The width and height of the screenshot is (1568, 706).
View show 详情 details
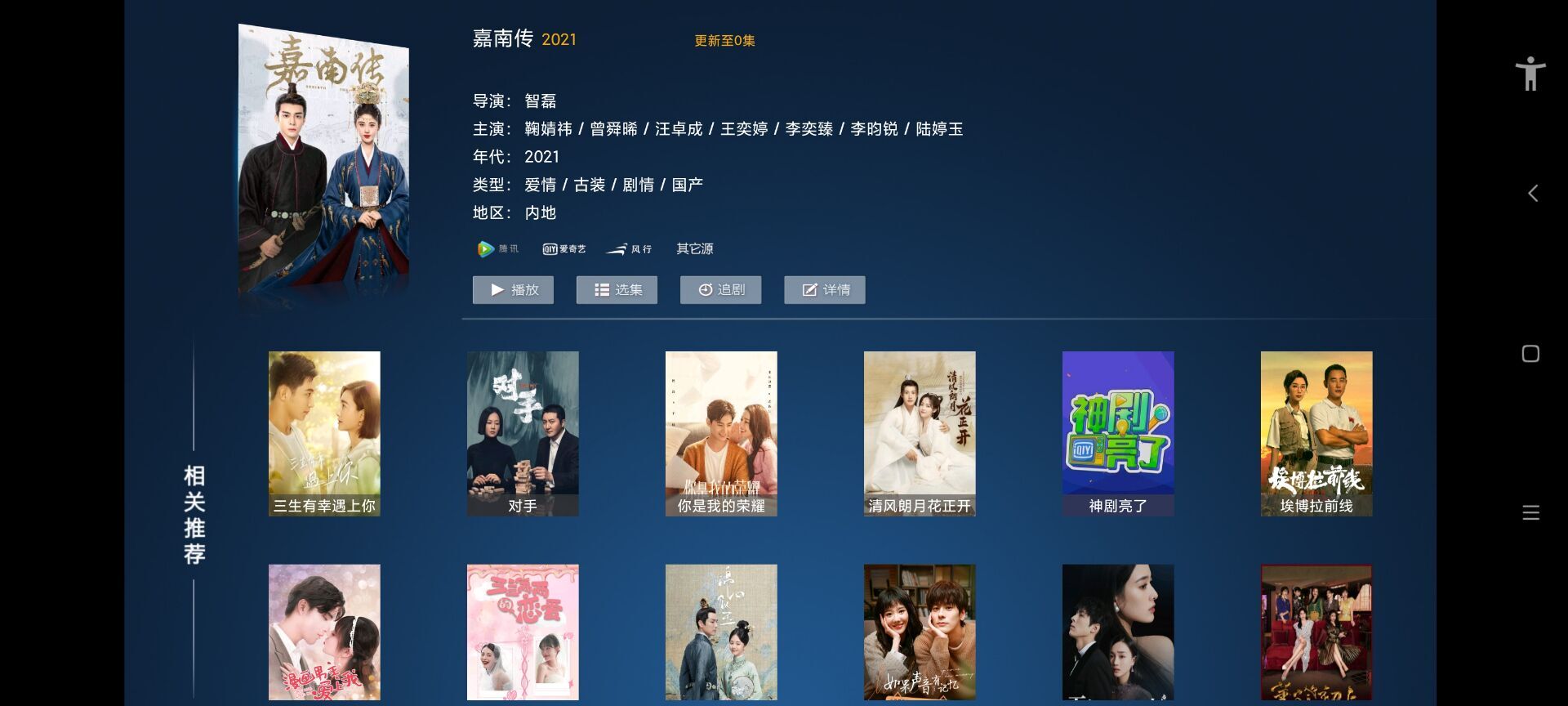pos(824,289)
